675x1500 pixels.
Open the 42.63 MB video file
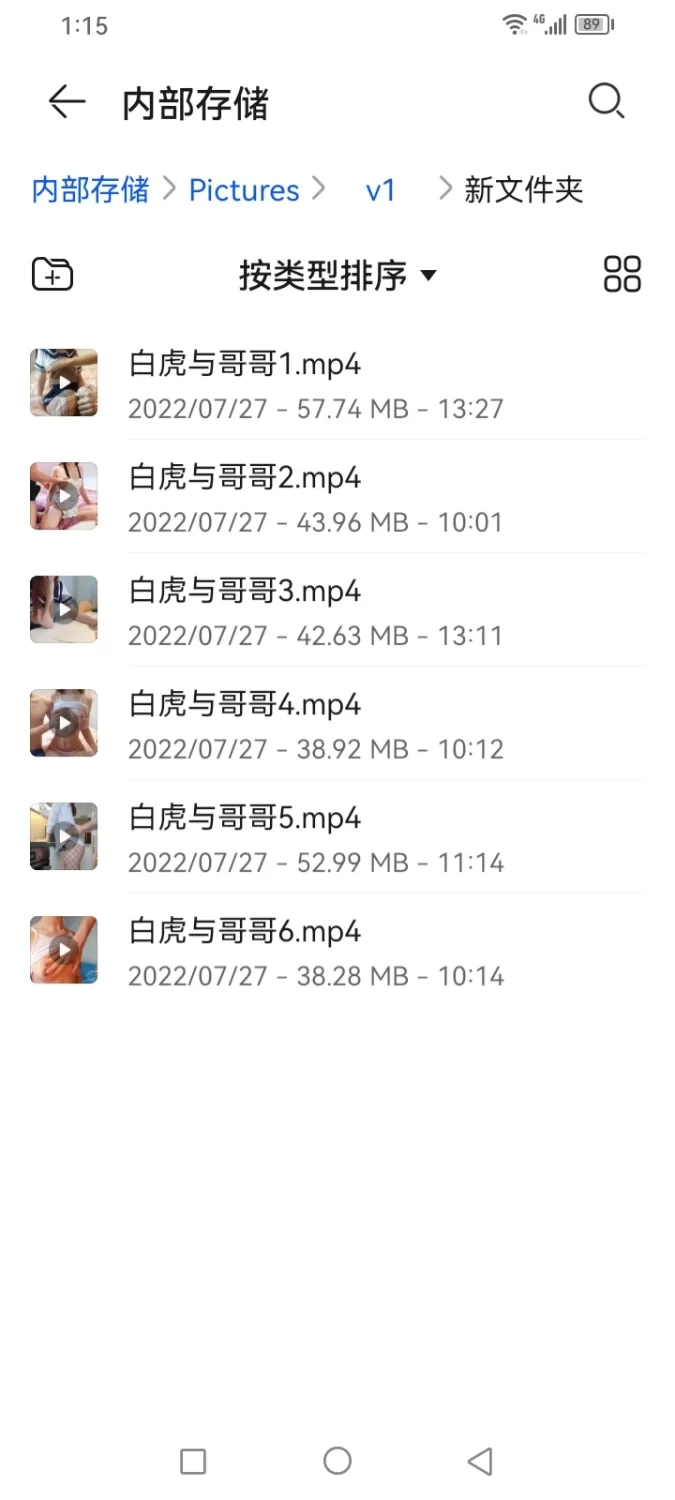315,612
